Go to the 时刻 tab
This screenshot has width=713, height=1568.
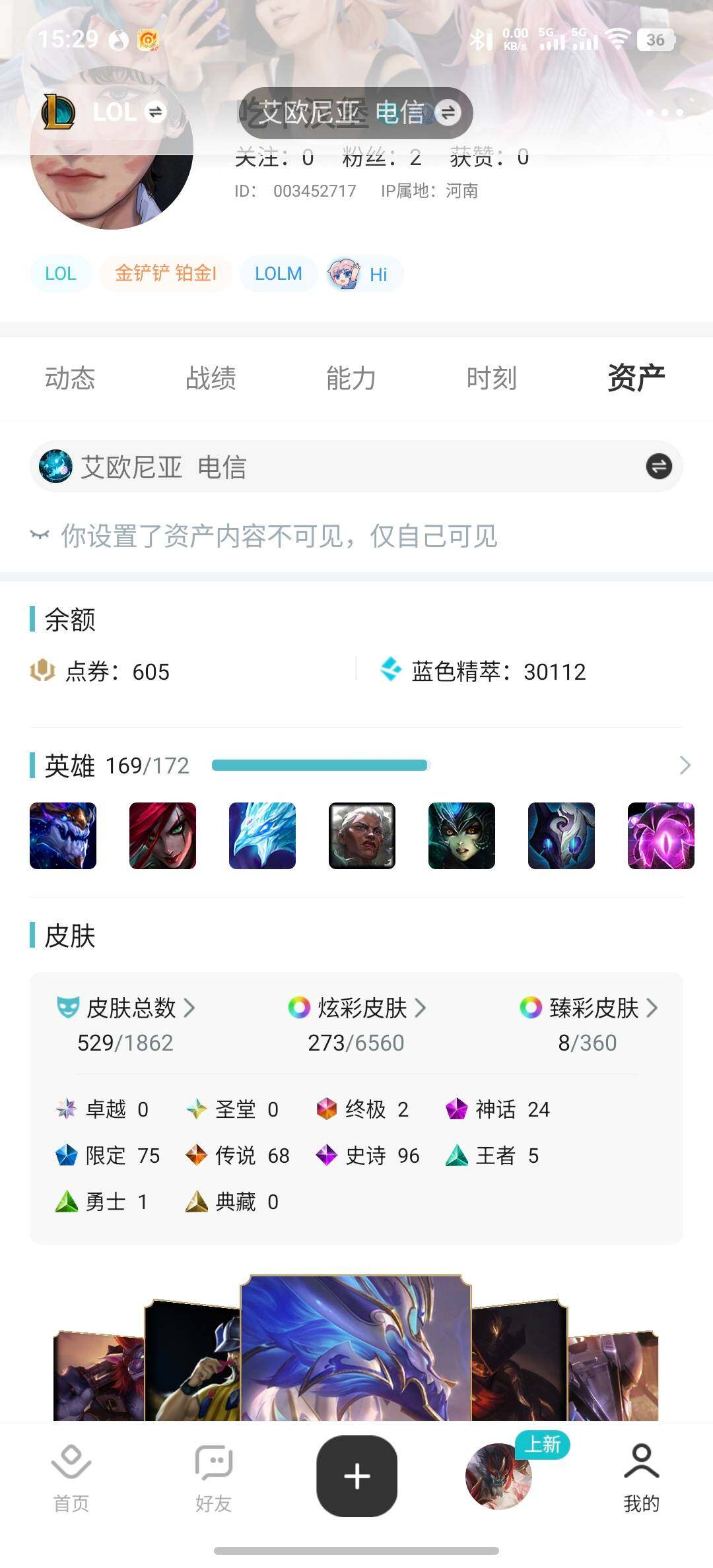491,378
